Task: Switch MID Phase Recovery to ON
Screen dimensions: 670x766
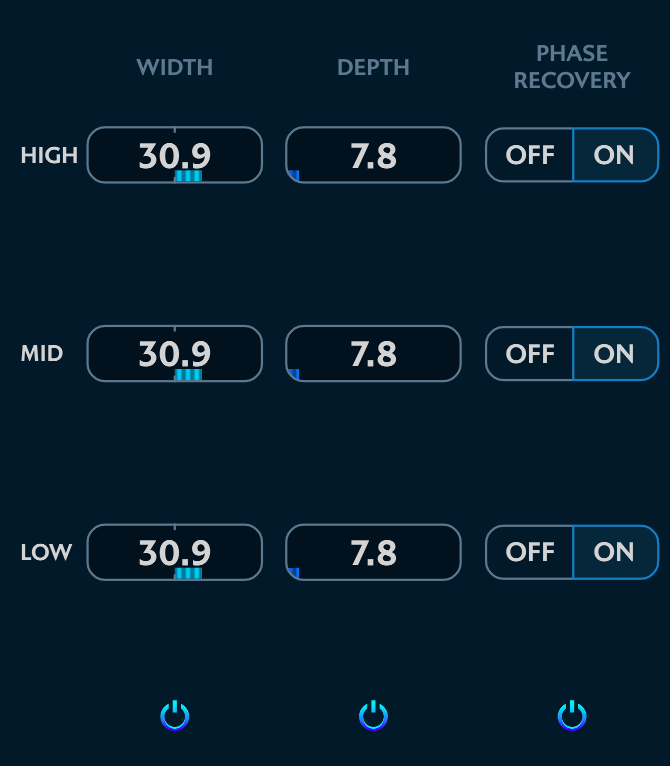Action: click(614, 353)
